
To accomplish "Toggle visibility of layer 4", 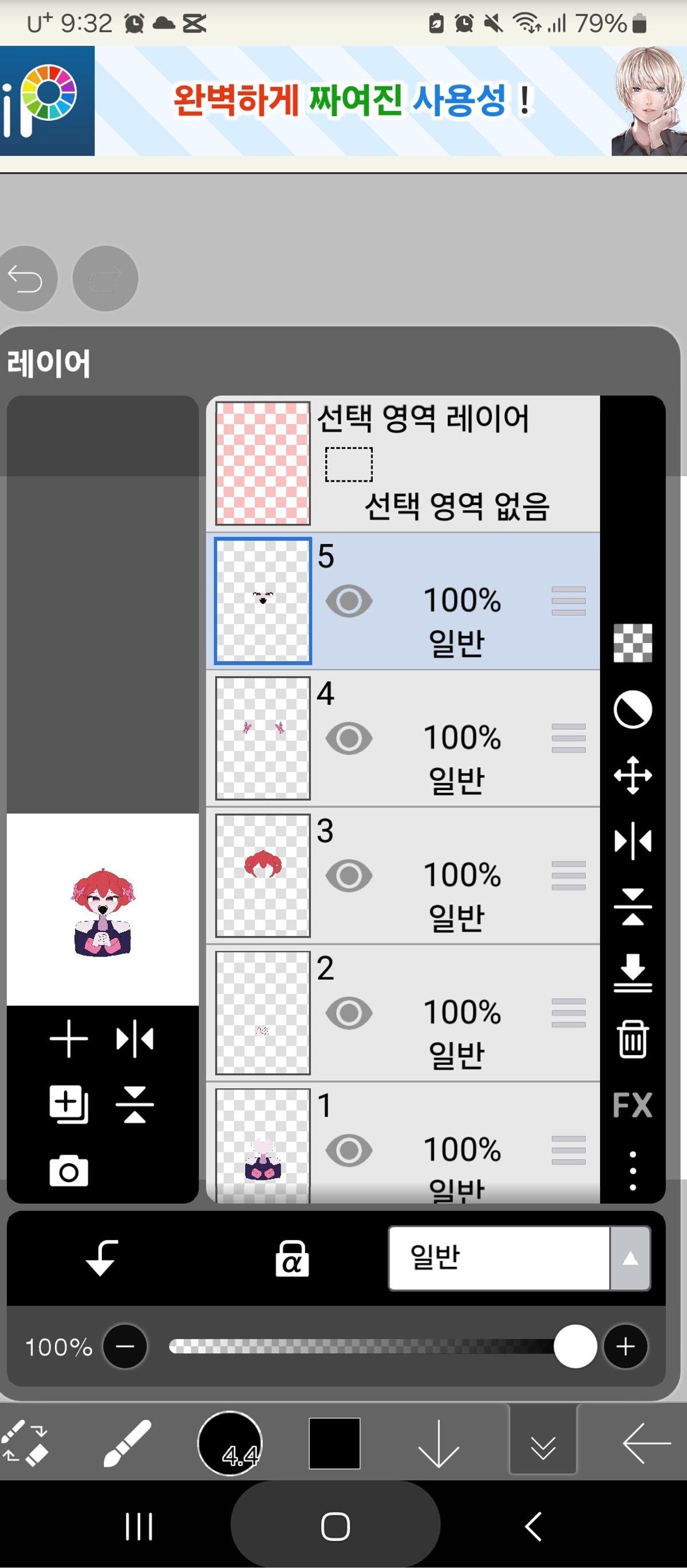I will tap(349, 738).
